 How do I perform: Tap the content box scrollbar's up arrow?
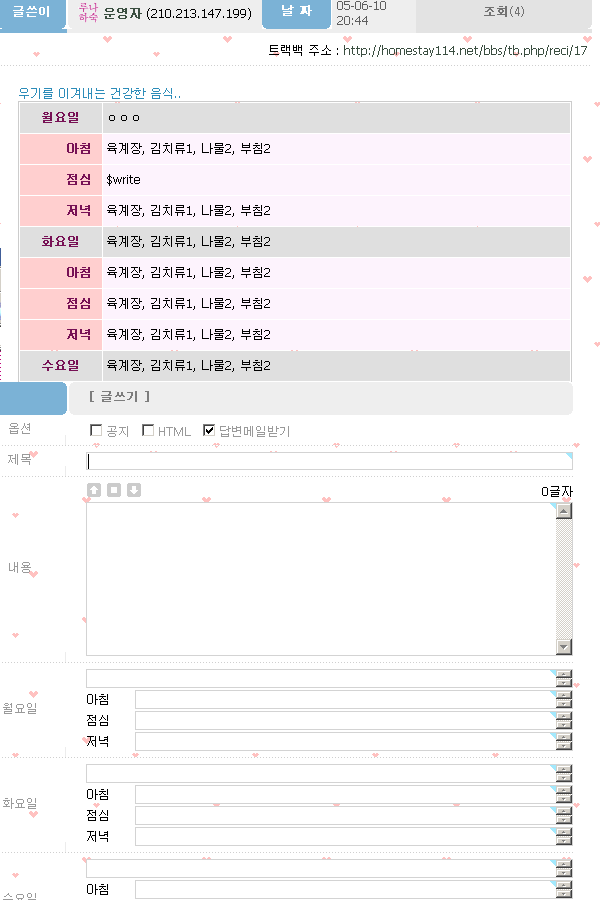point(564,511)
